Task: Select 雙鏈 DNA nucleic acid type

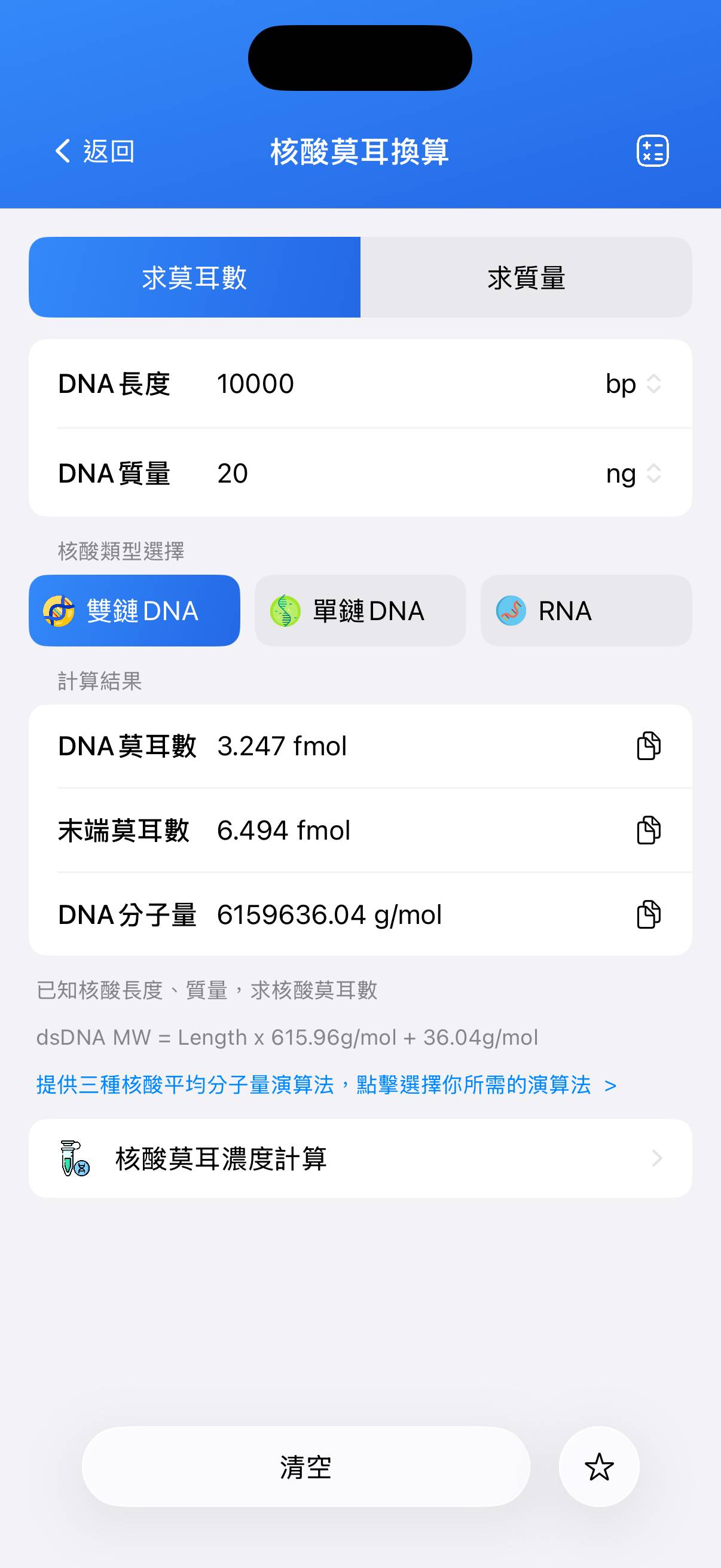Action: pyautogui.click(x=135, y=611)
